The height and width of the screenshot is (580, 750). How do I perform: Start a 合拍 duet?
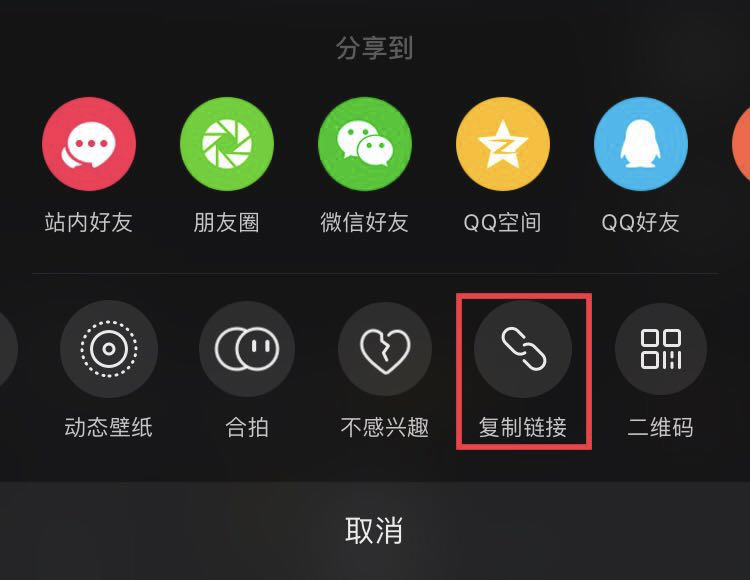tap(246, 348)
